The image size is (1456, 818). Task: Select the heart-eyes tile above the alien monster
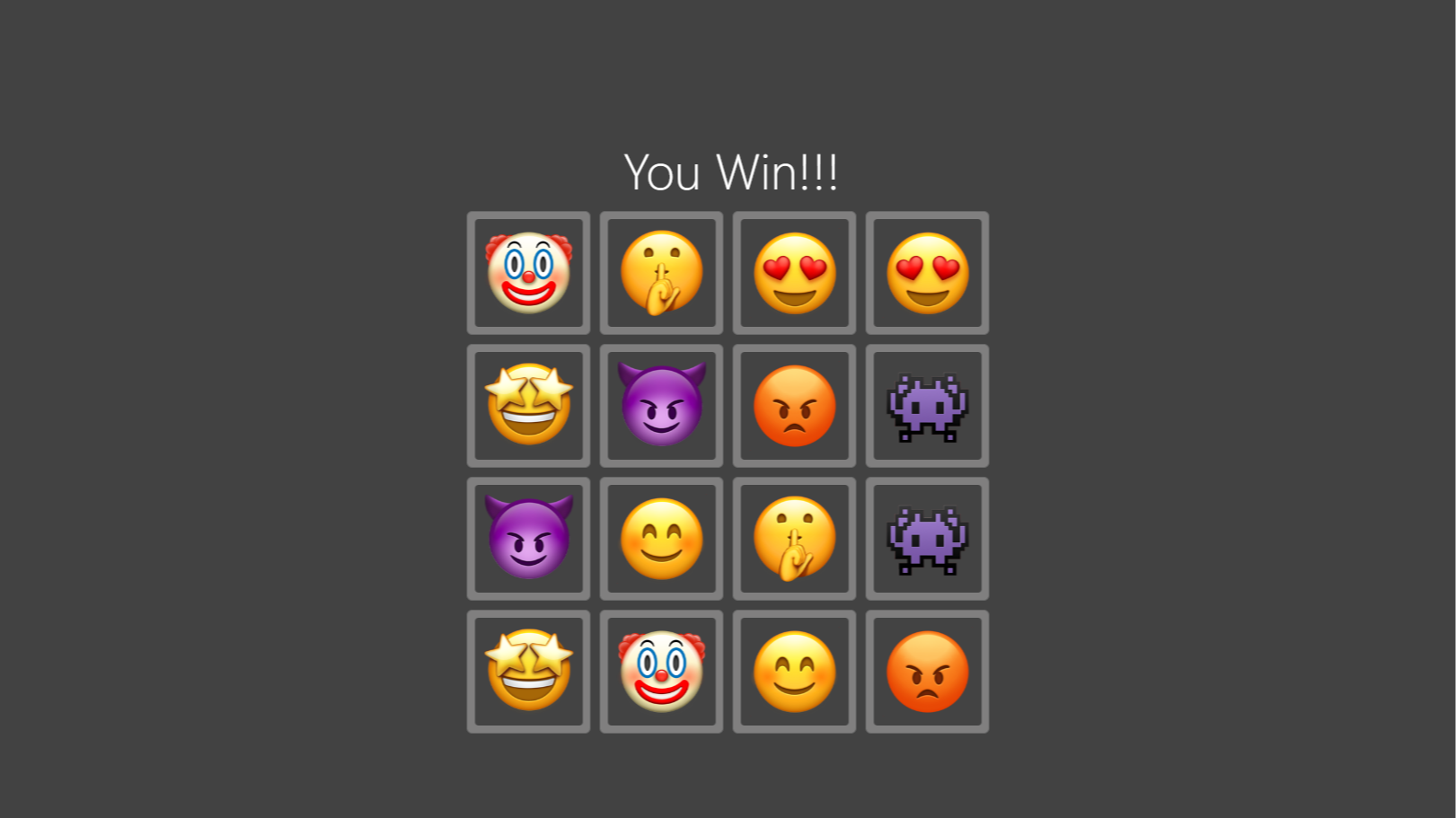tap(927, 273)
